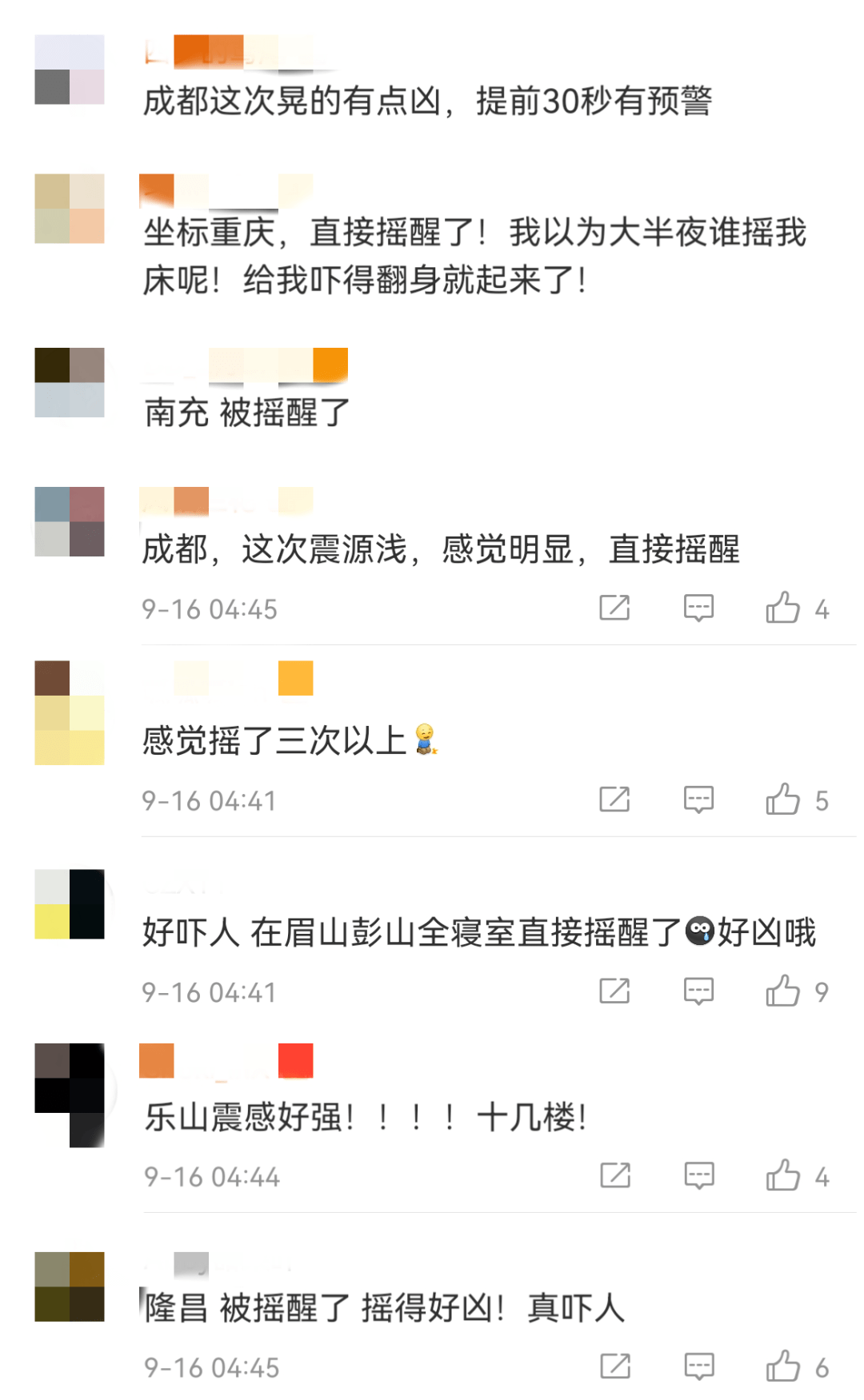This screenshot has height=1400, width=864.
Task: Like the 乐山震感好强 comment
Action: (x=783, y=1175)
